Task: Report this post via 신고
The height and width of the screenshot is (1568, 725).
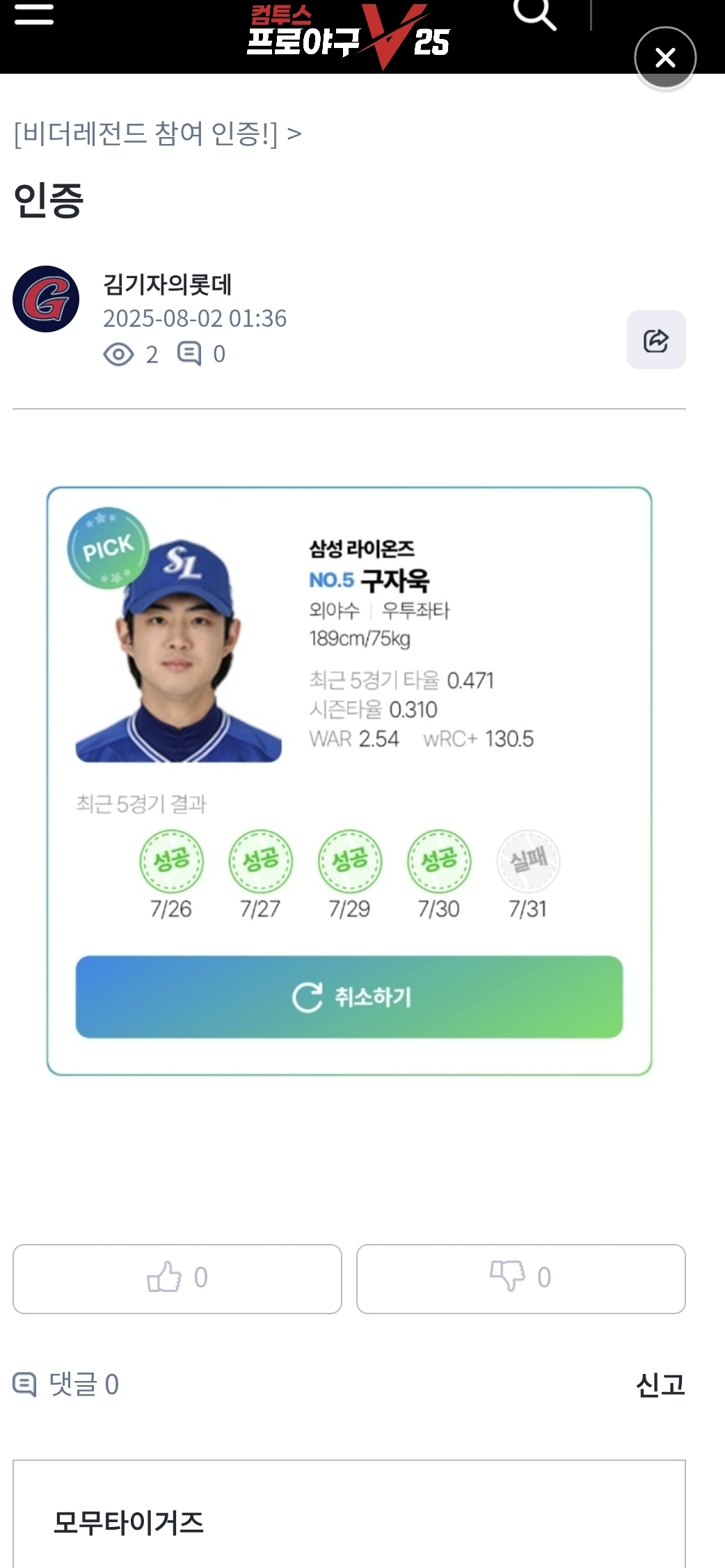Action: 660,1384
